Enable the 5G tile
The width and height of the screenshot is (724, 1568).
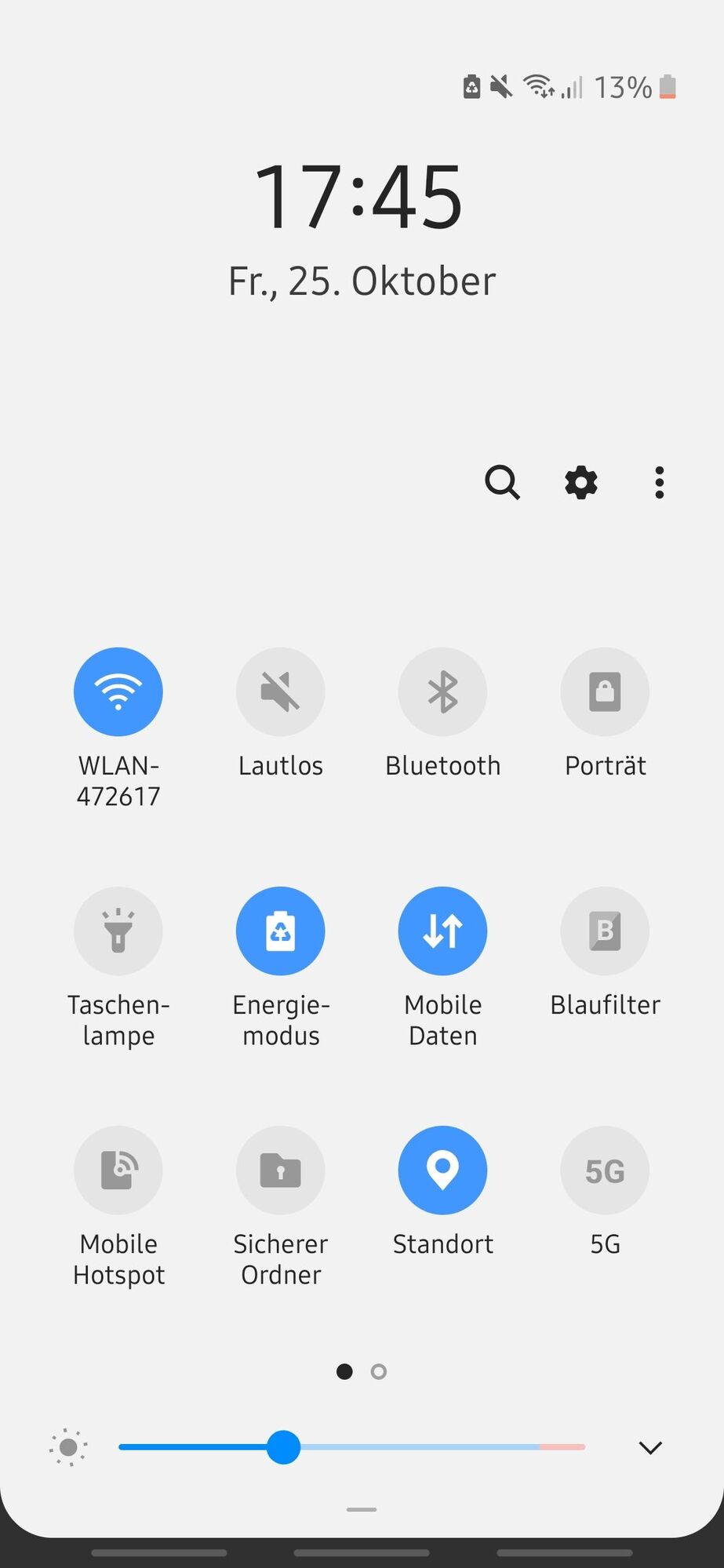(605, 1170)
